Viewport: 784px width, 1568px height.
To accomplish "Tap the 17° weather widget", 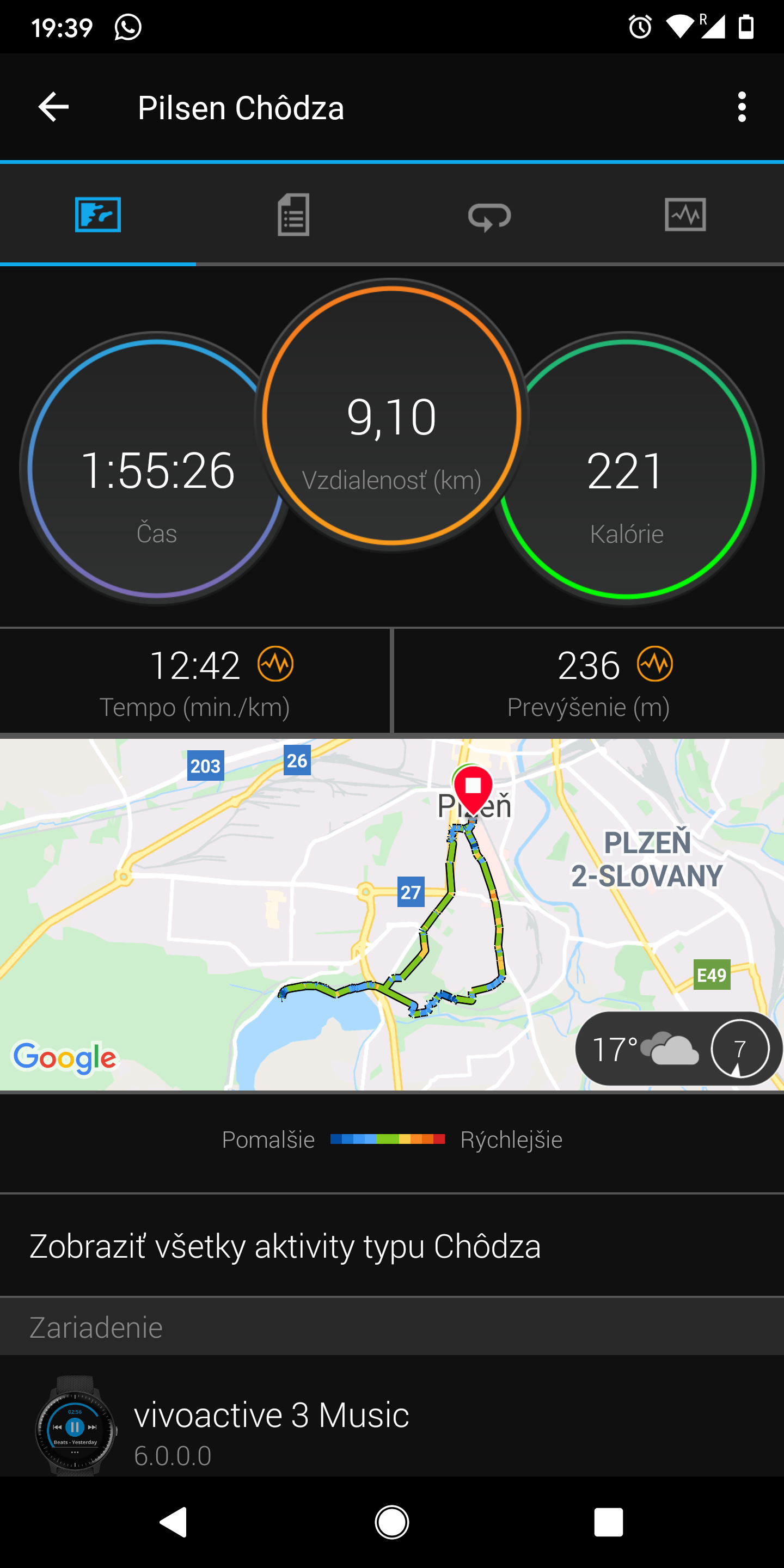I will [x=678, y=1049].
